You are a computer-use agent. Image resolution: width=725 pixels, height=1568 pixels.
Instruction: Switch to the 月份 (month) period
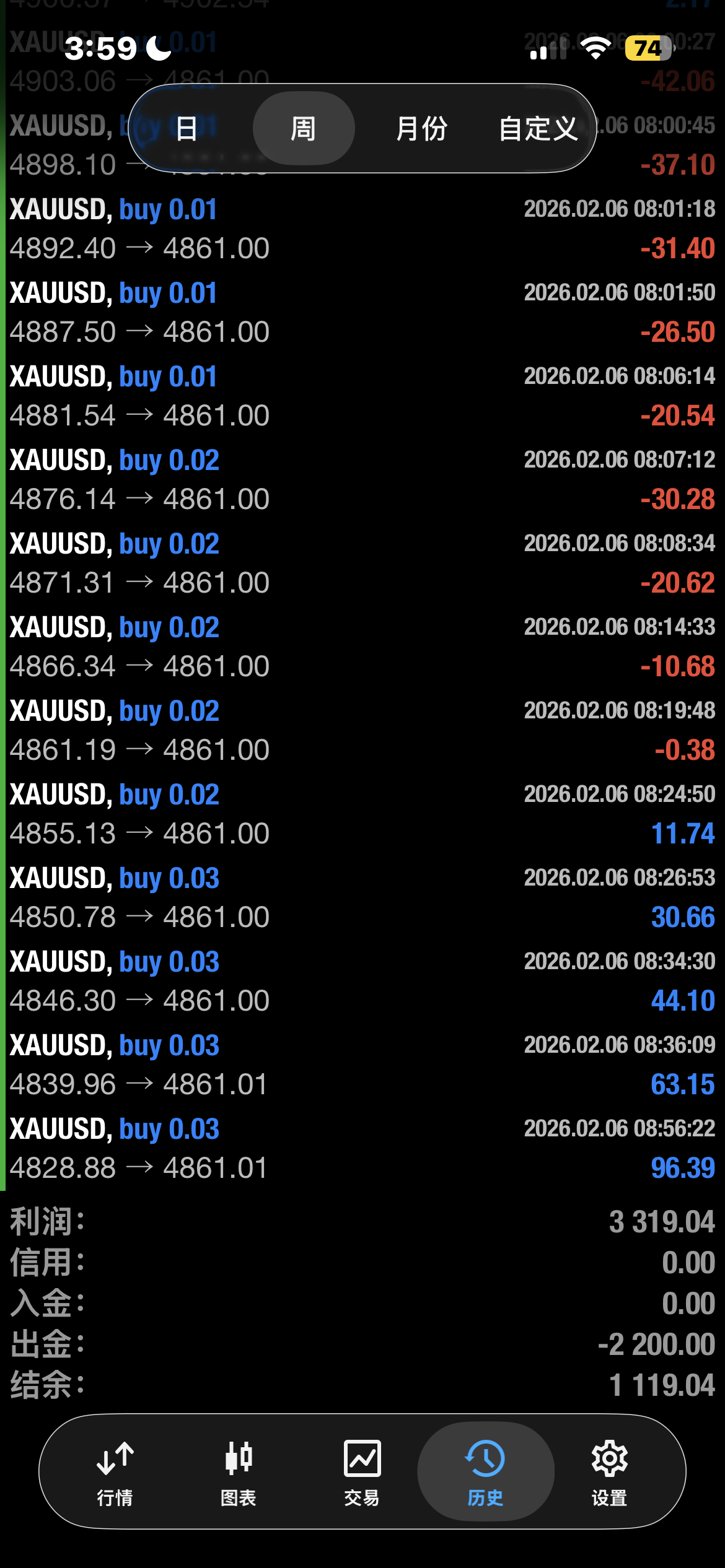click(421, 129)
